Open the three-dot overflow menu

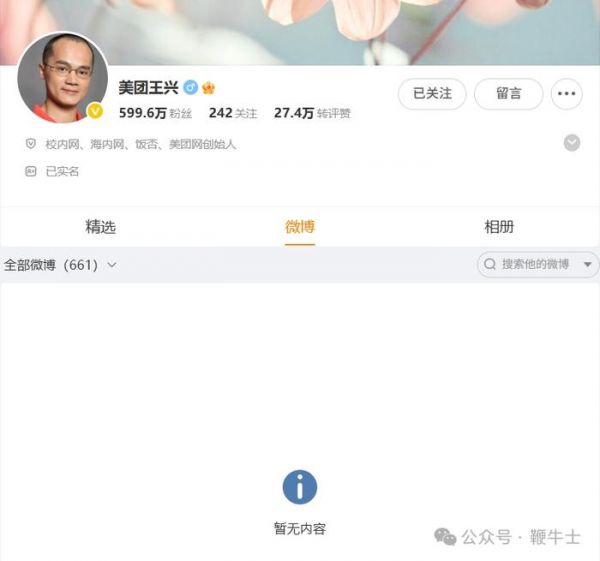click(567, 94)
